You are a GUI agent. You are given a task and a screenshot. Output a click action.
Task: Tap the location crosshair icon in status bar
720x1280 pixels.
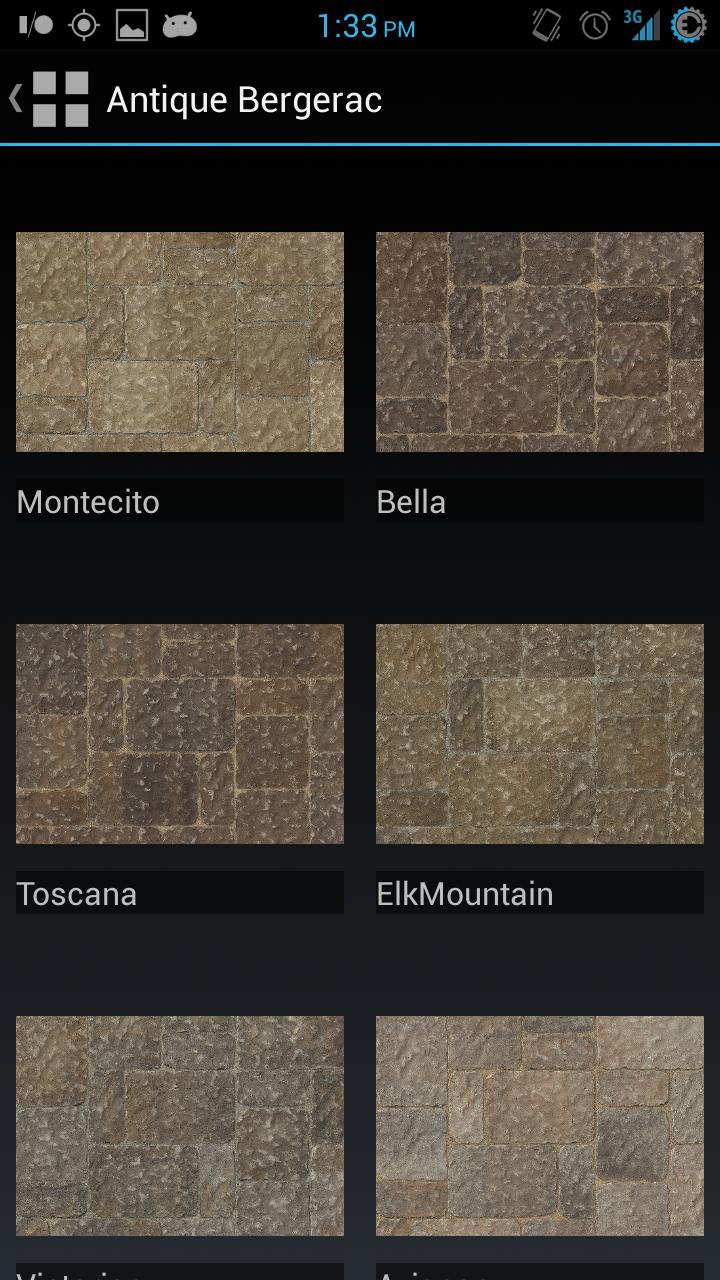point(84,24)
